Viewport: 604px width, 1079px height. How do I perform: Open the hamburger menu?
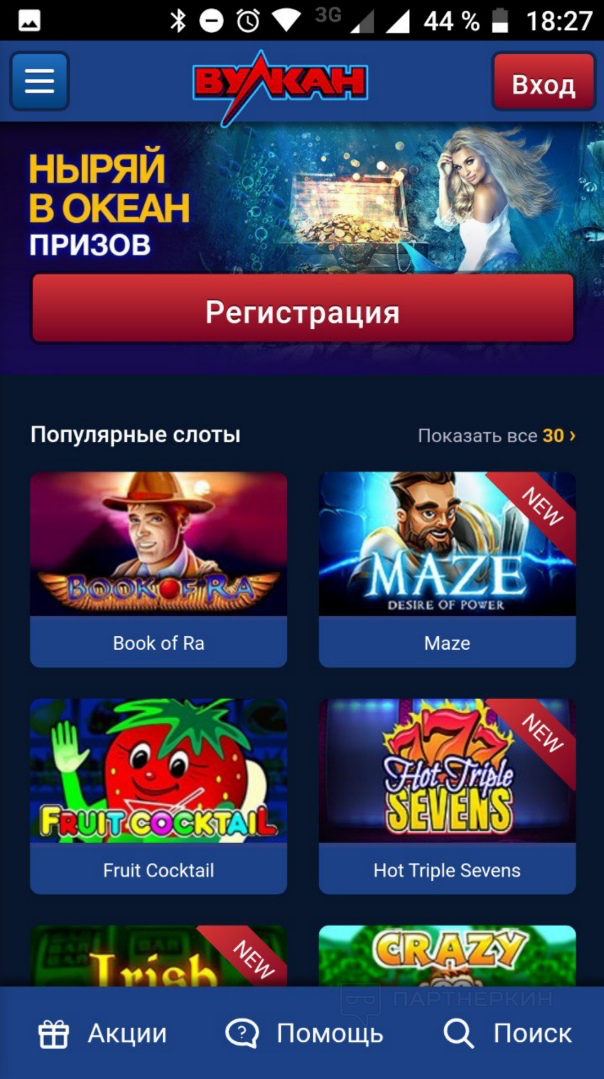click(39, 81)
